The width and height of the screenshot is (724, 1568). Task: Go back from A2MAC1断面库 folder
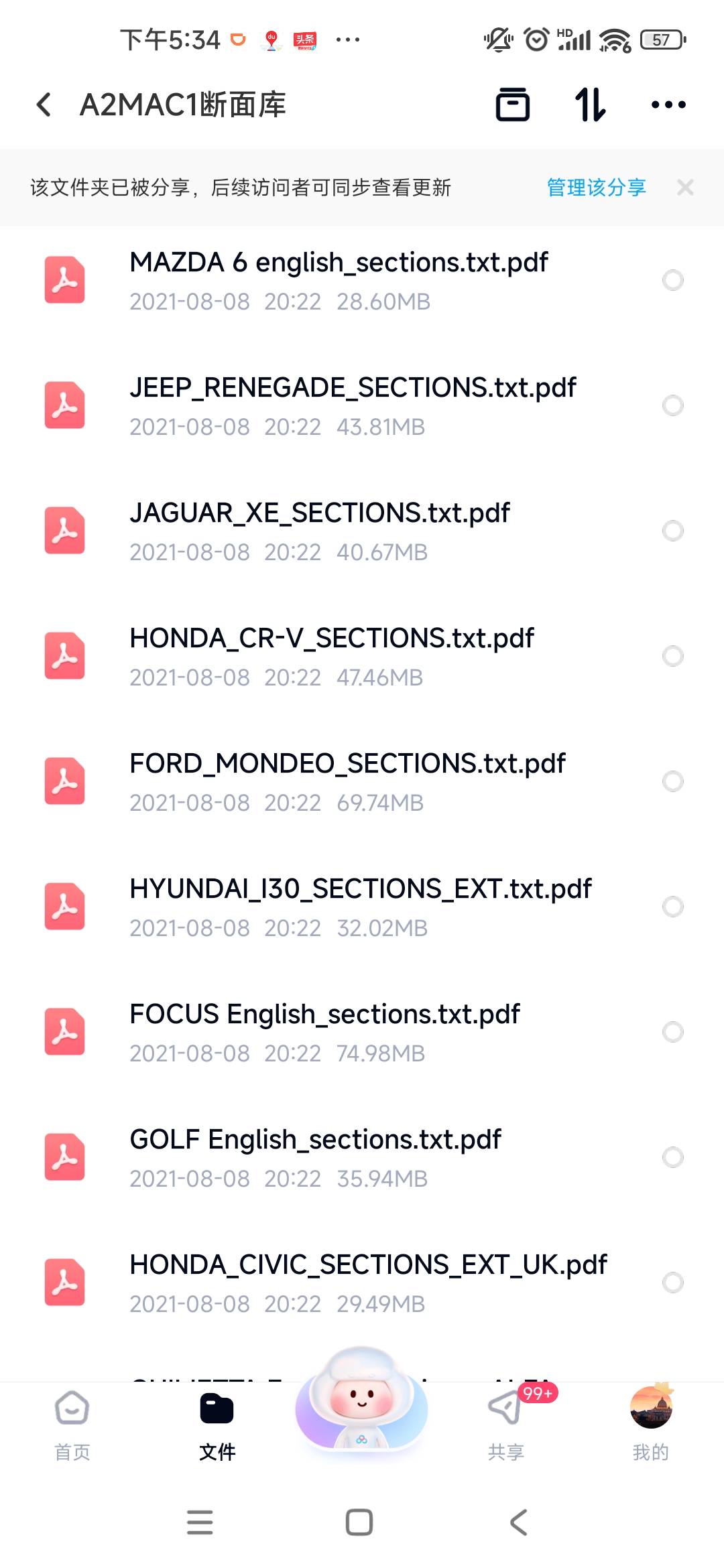pyautogui.click(x=44, y=105)
